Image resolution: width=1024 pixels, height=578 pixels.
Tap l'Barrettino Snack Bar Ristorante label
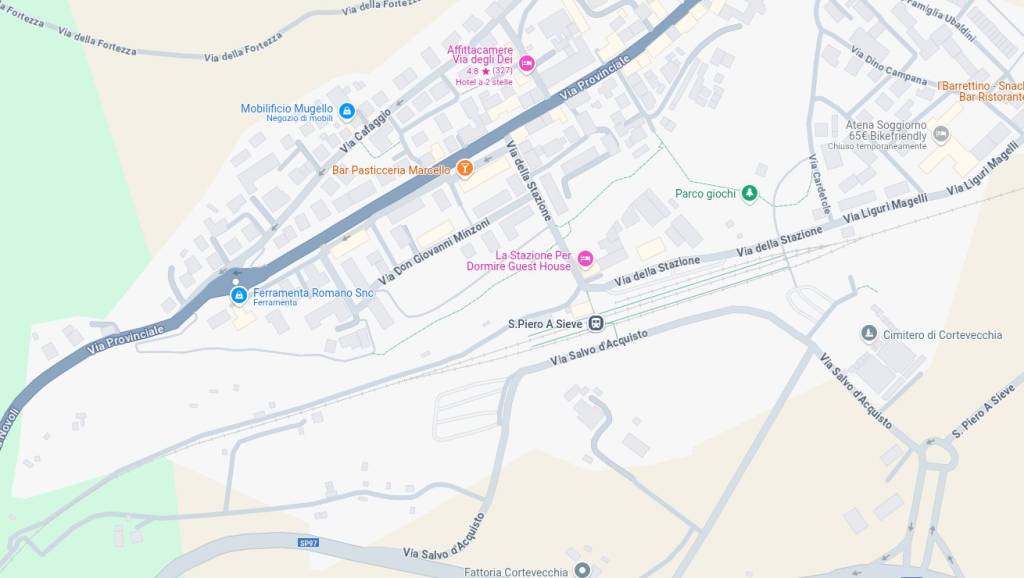pos(980,91)
